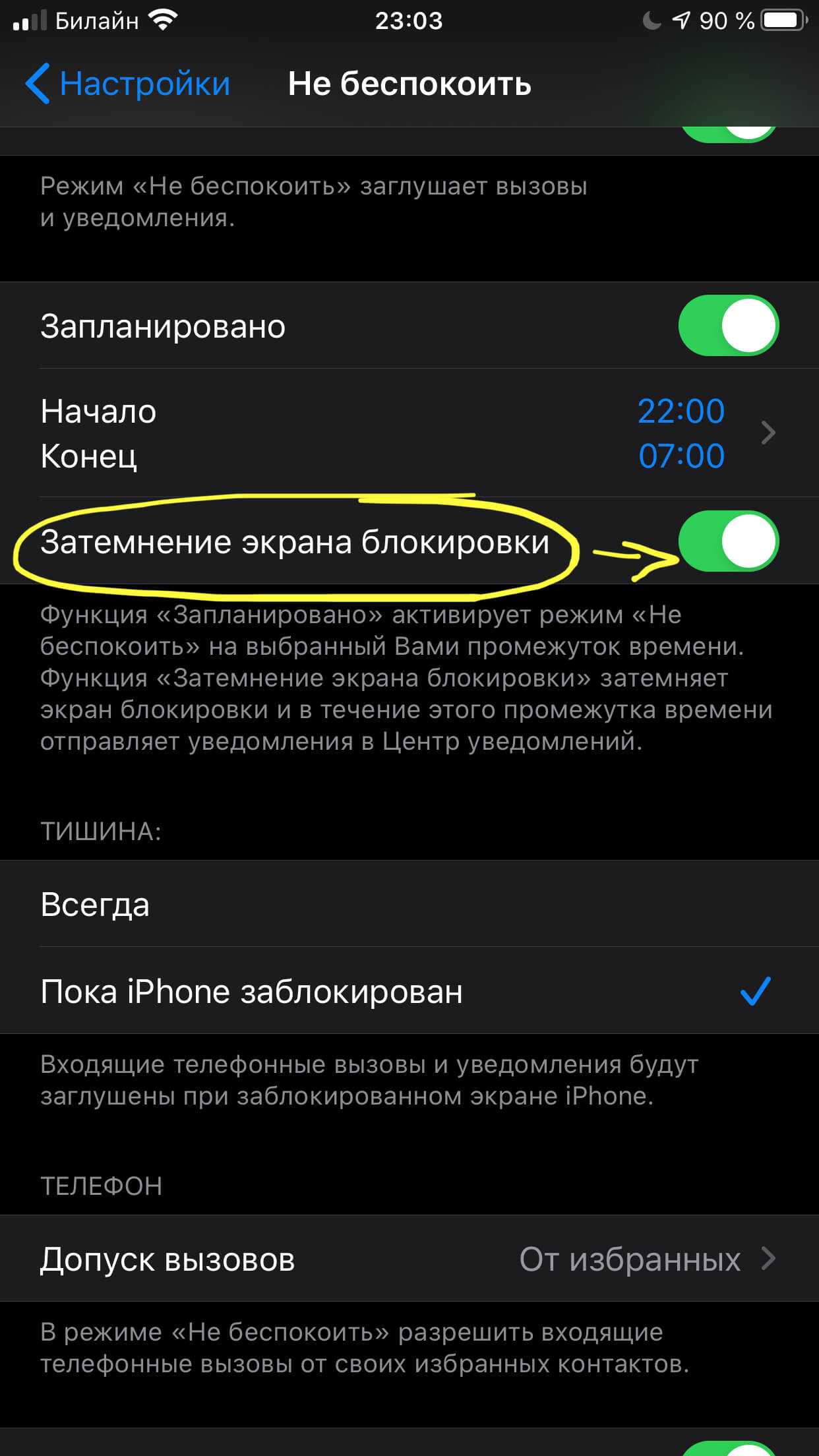Viewport: 819px width, 1456px height.
Task: Select Пока iPhone заблокирован option
Action: pos(409,991)
